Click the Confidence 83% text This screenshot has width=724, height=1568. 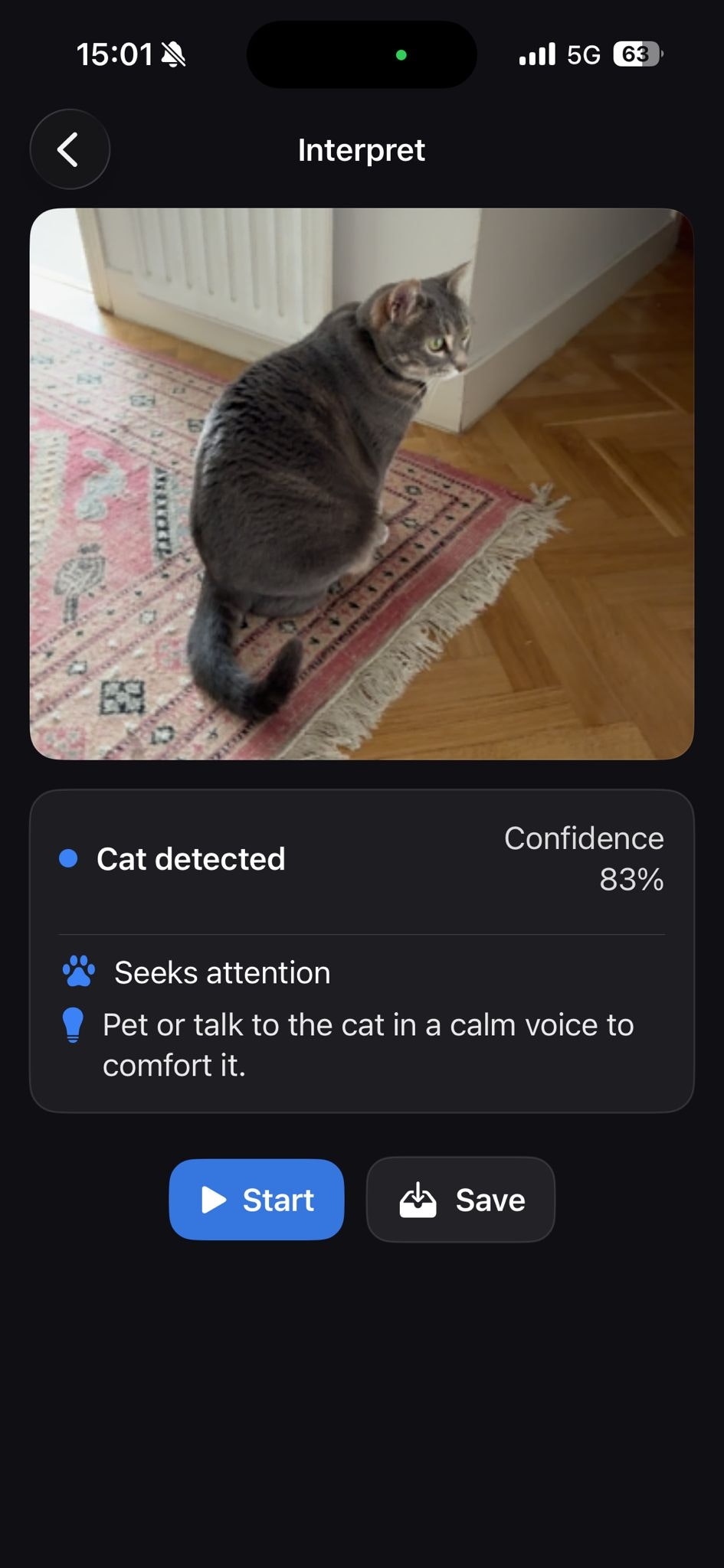(x=583, y=858)
